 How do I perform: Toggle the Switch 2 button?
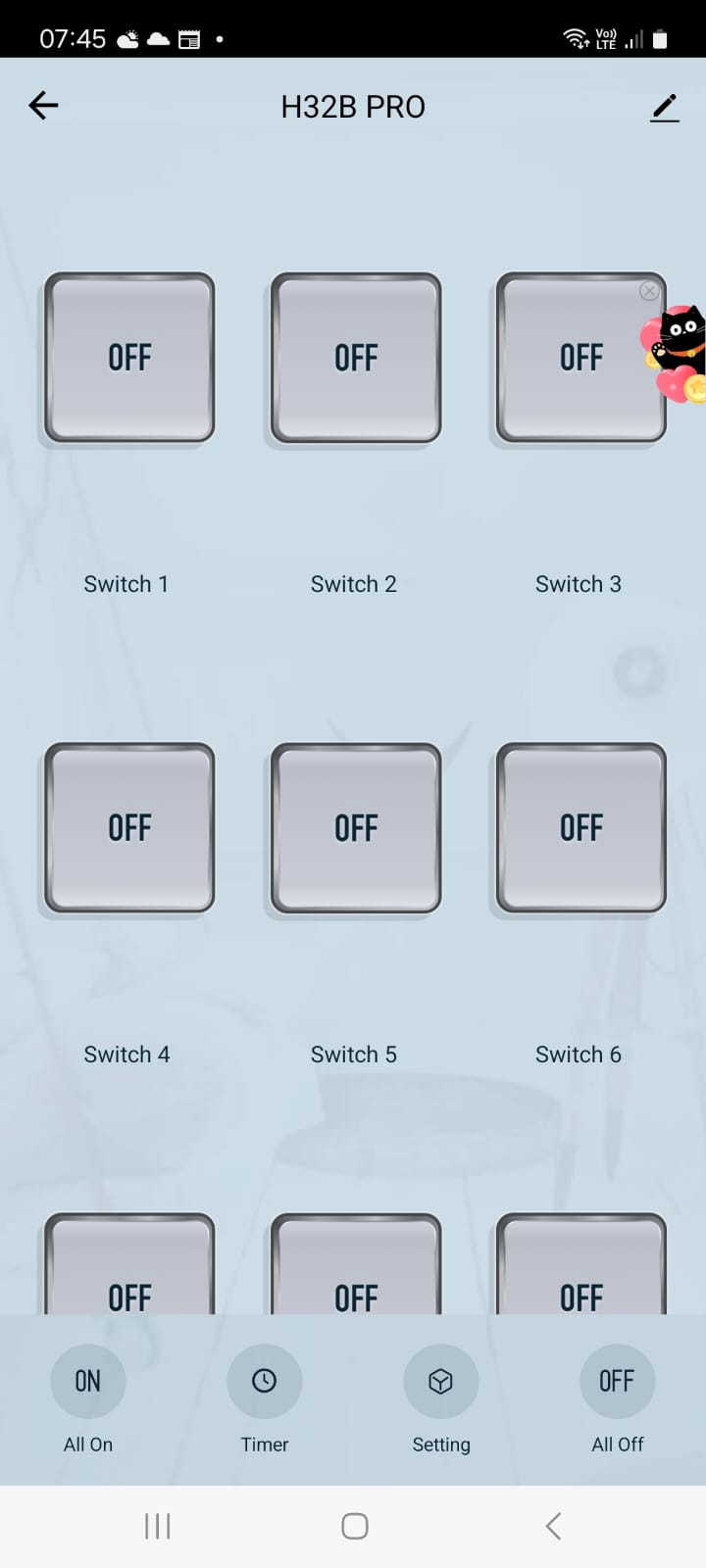coord(355,358)
